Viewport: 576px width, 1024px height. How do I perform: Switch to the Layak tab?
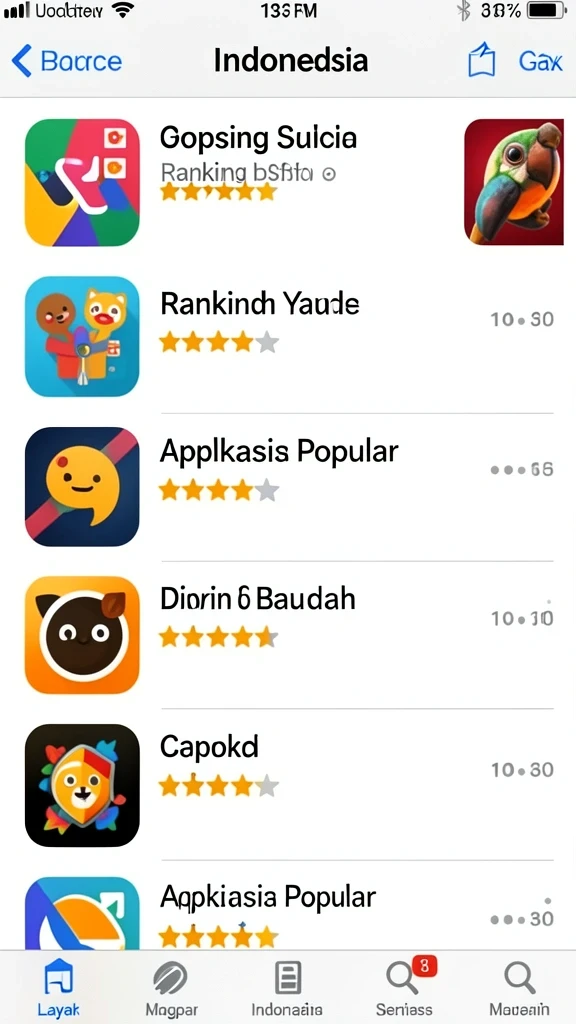[x=58, y=987]
